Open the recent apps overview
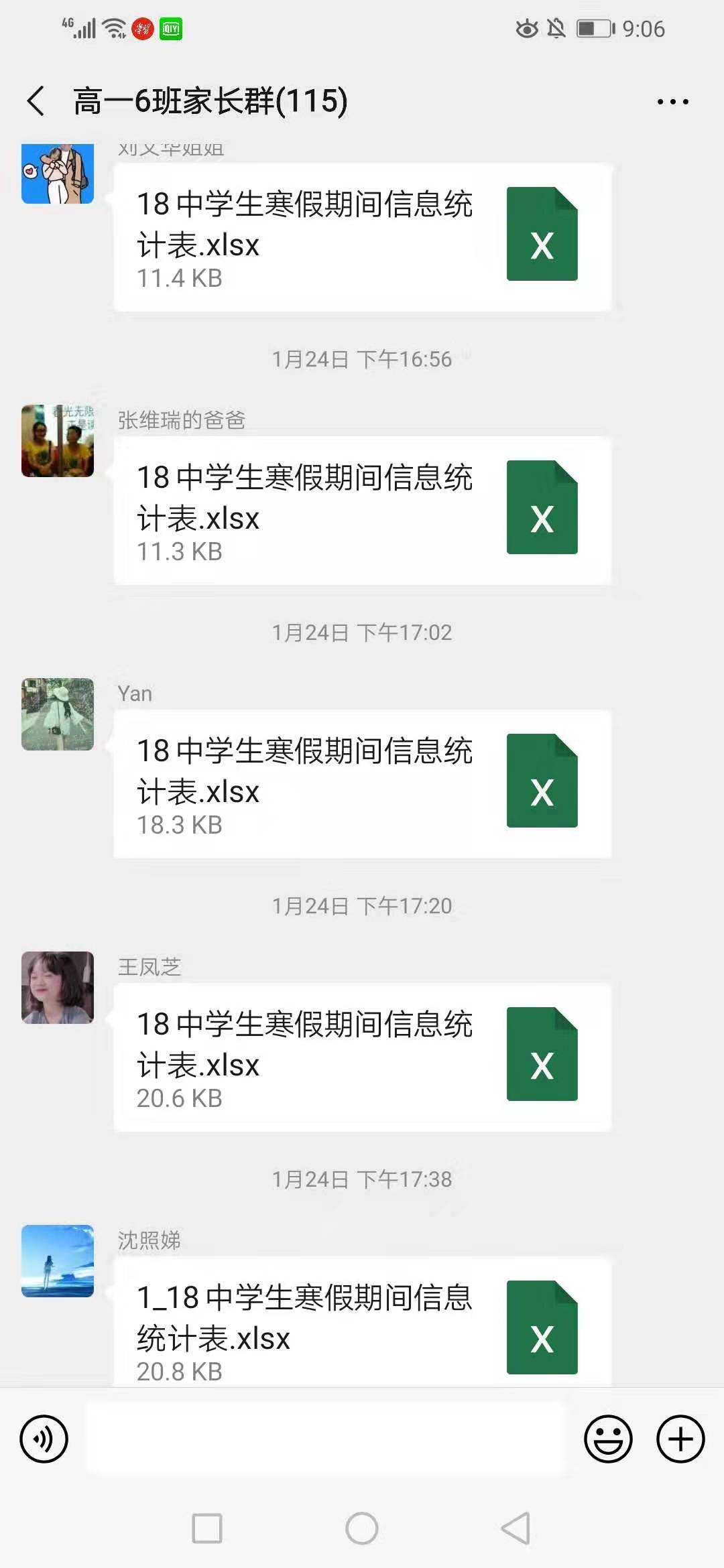This screenshot has height=1568, width=724. [207, 1528]
